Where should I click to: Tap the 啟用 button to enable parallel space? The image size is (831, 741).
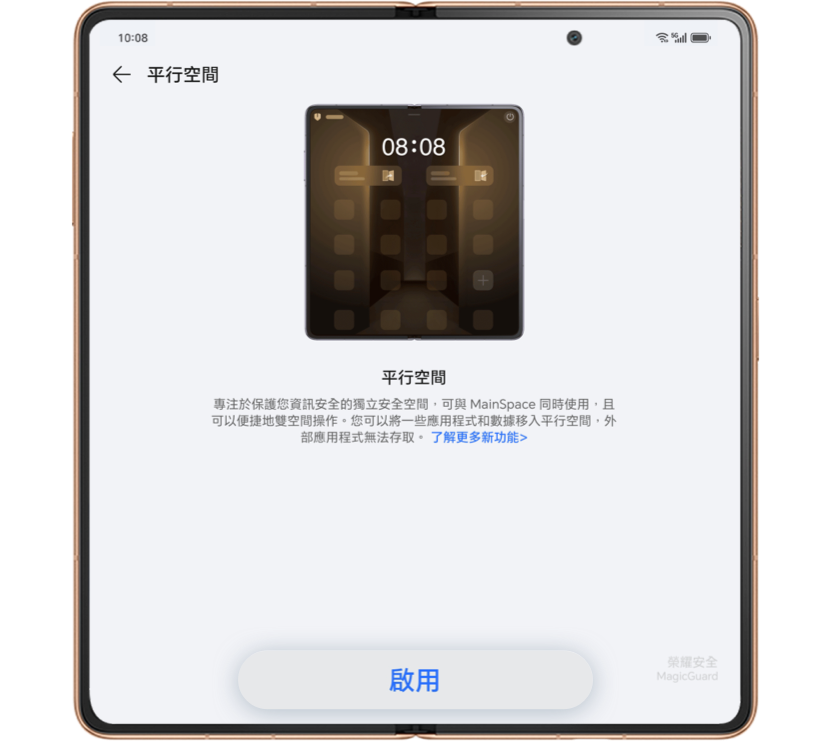(415, 680)
